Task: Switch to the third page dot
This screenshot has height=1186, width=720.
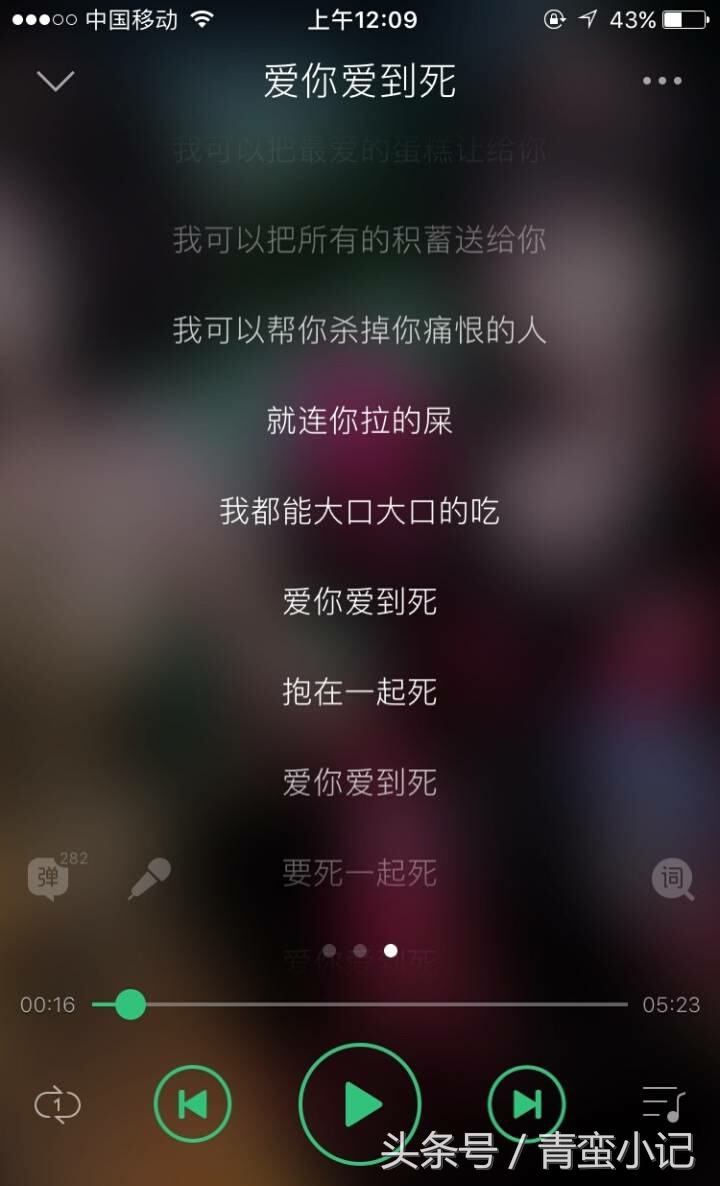Action: (x=389, y=950)
